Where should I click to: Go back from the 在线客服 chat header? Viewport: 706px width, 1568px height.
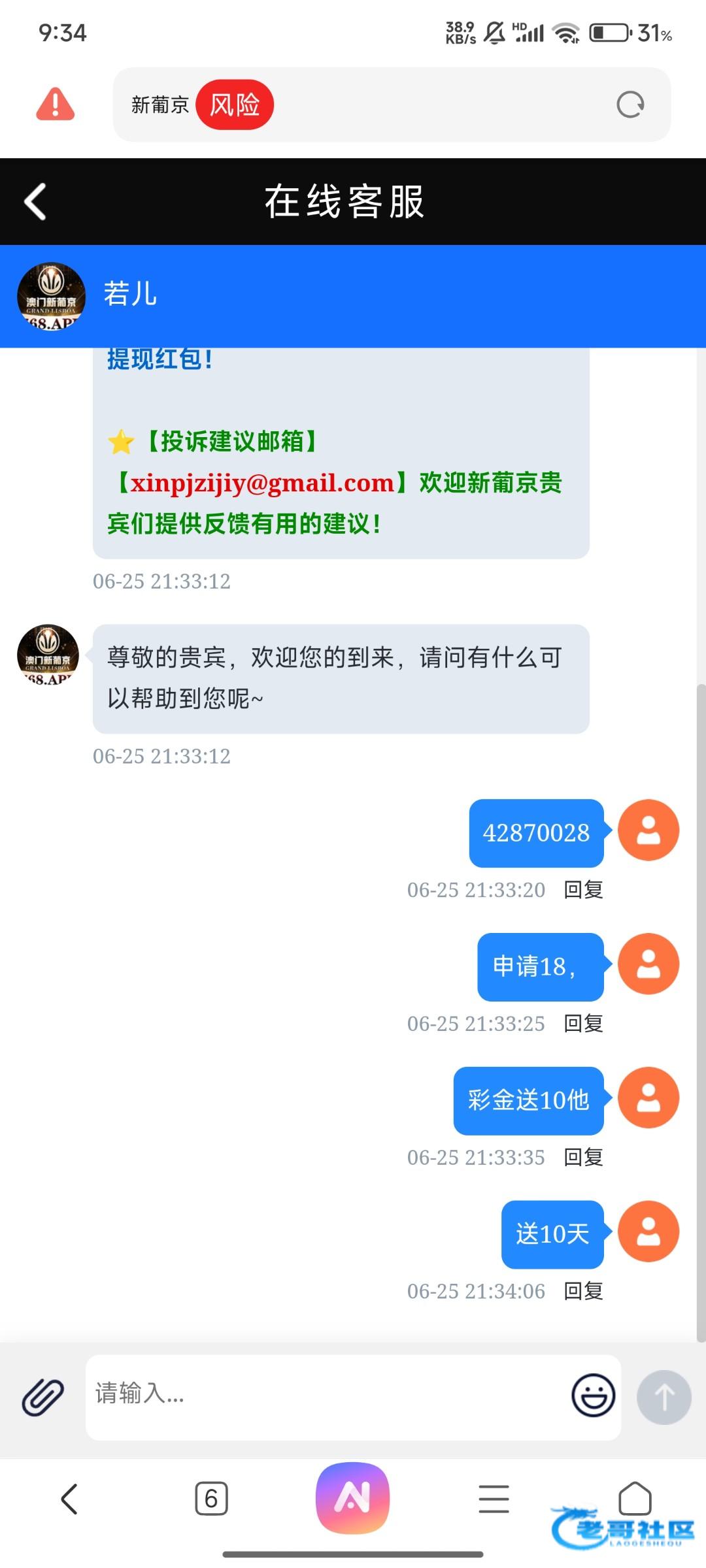(x=36, y=201)
